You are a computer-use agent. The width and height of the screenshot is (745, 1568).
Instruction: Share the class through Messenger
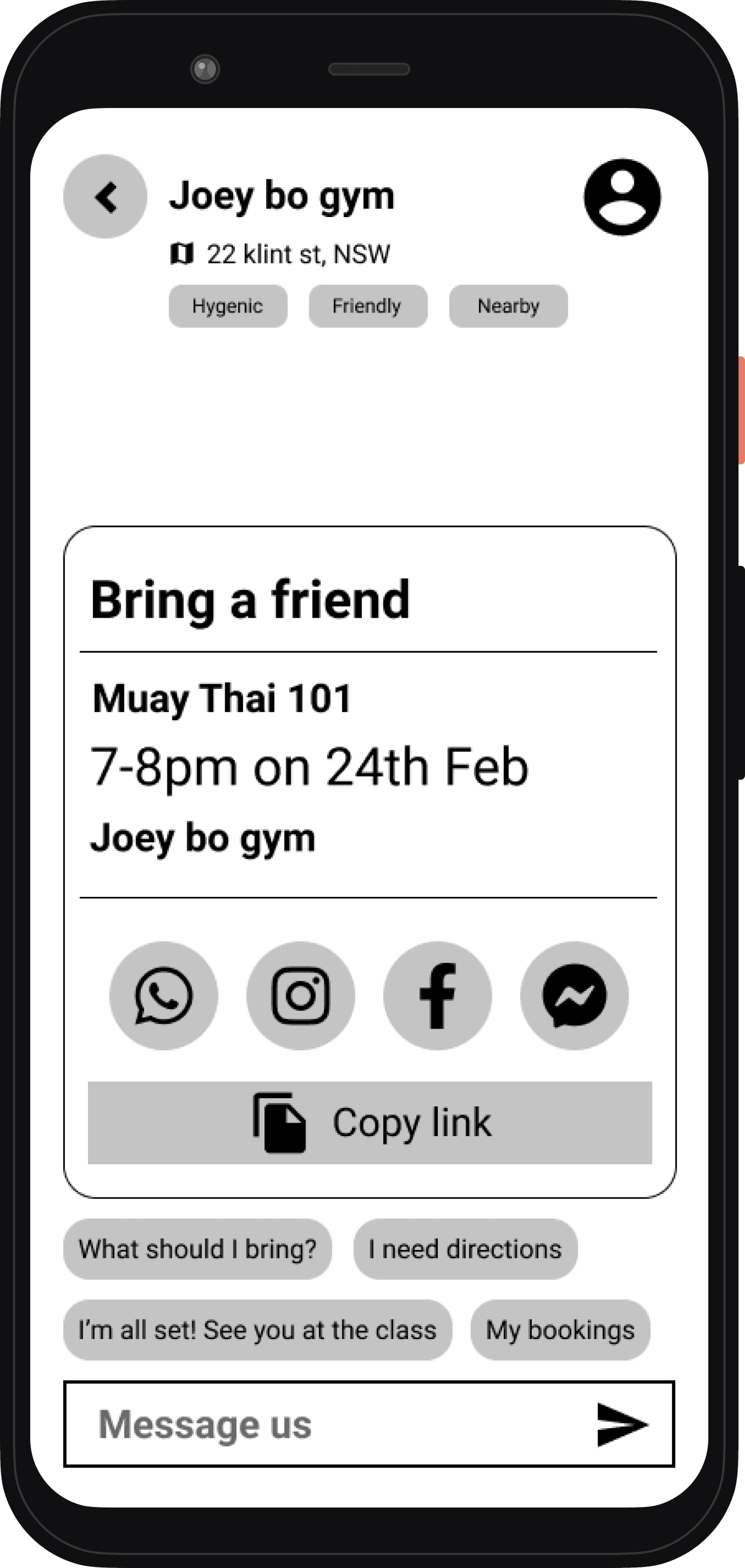coord(574,995)
